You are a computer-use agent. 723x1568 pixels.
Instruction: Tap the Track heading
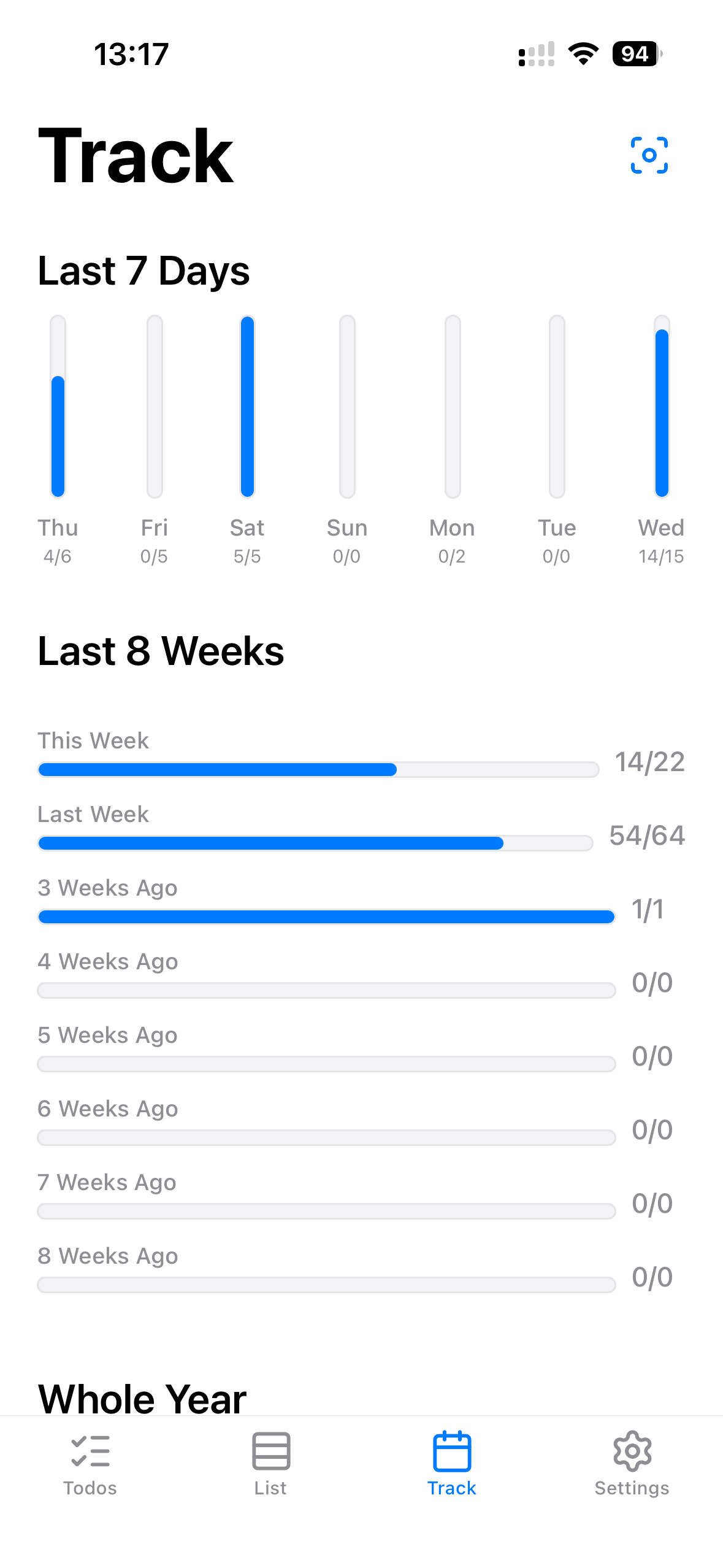tap(136, 157)
